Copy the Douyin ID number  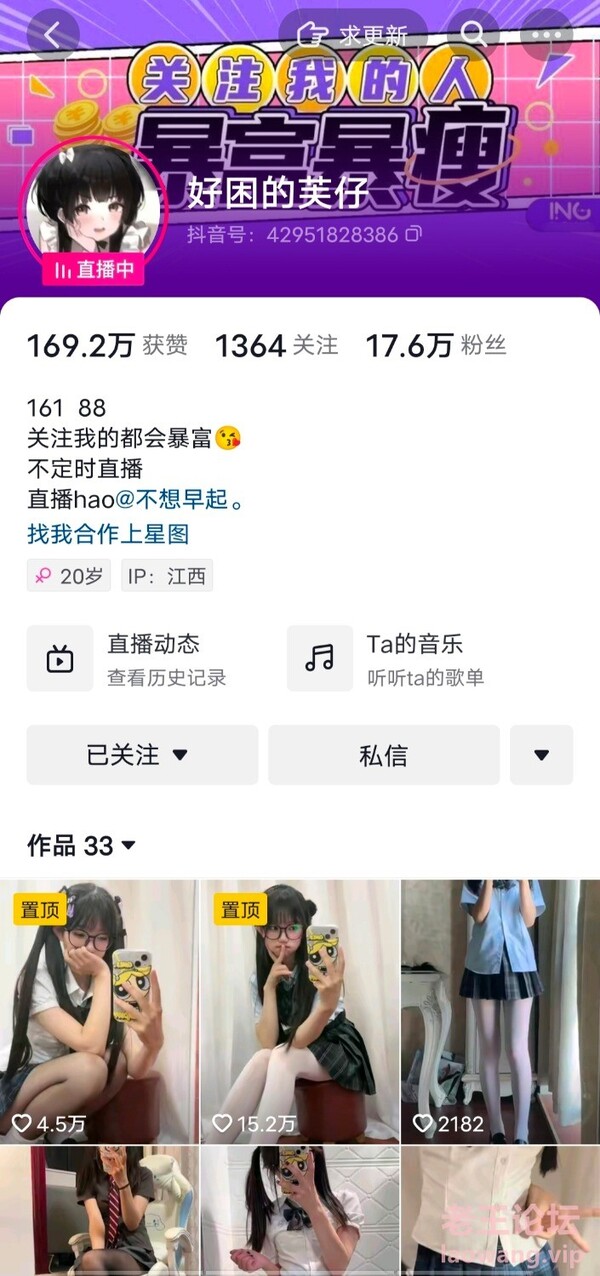(x=415, y=235)
